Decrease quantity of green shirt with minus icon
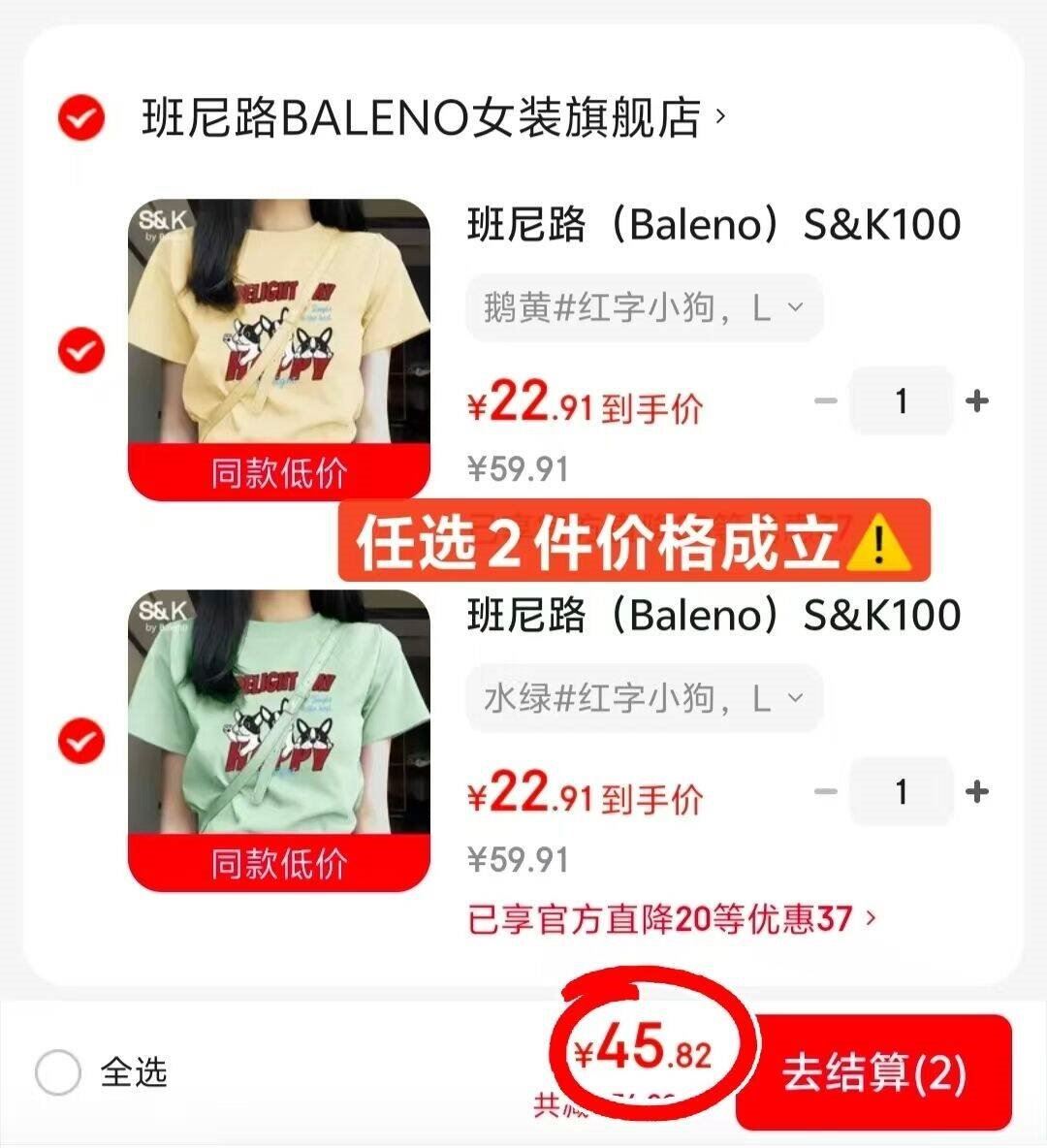1047x1148 pixels. click(823, 792)
